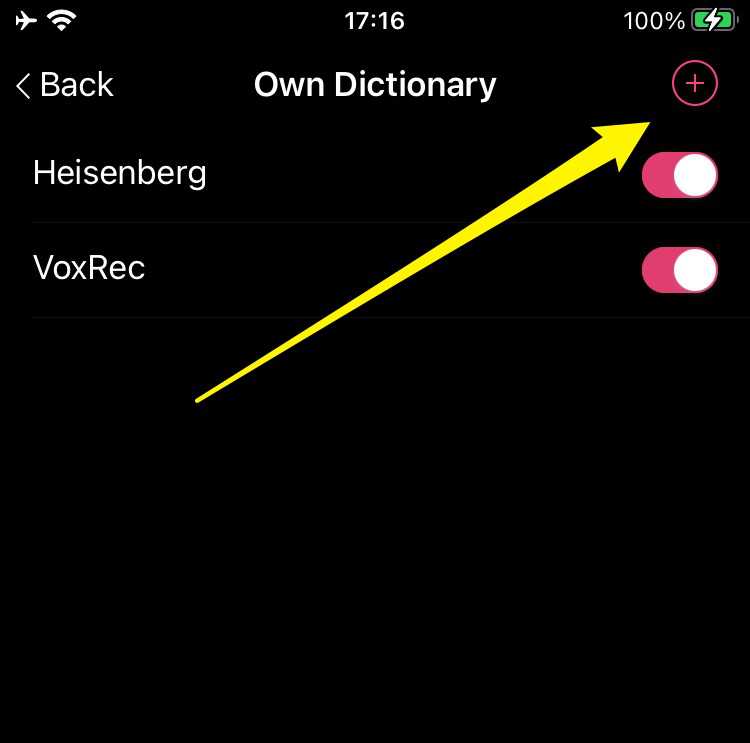Add a new word with plus icon
The height and width of the screenshot is (743, 750).
click(x=694, y=84)
